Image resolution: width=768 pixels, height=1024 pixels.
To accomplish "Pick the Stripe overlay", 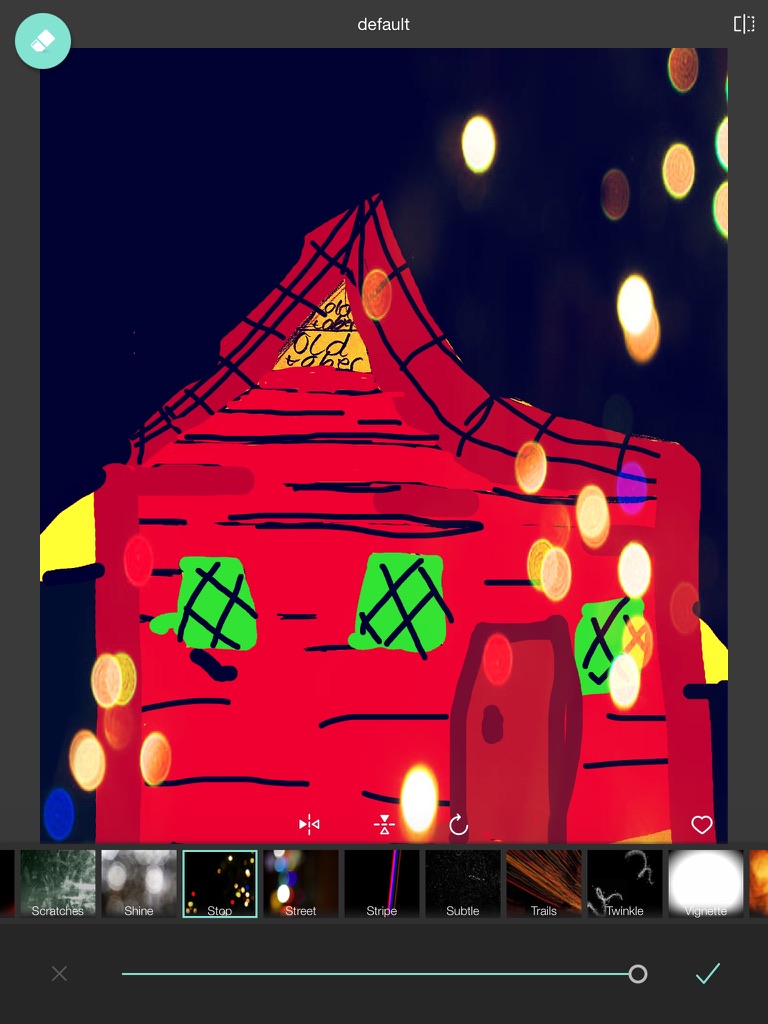I will tap(382, 883).
